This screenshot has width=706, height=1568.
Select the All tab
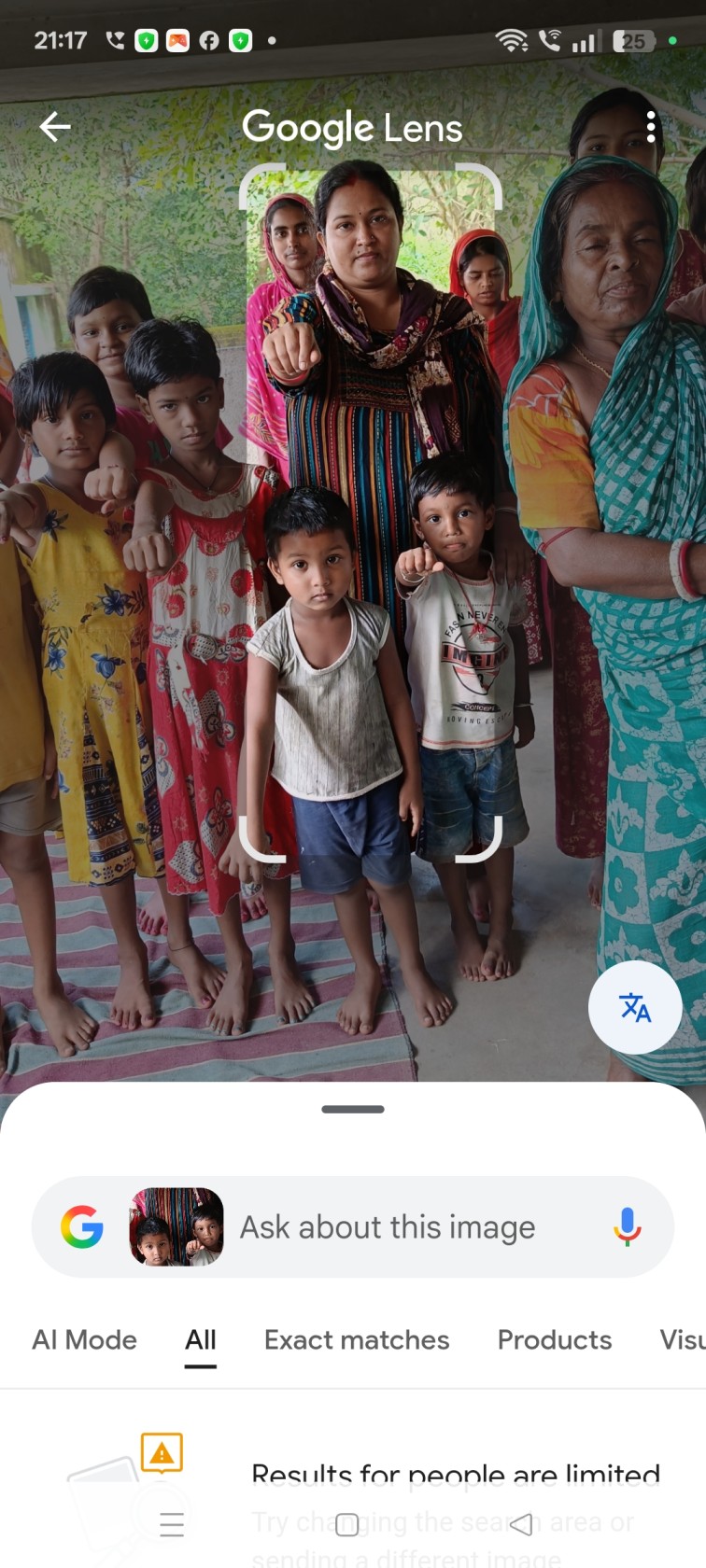point(200,1339)
